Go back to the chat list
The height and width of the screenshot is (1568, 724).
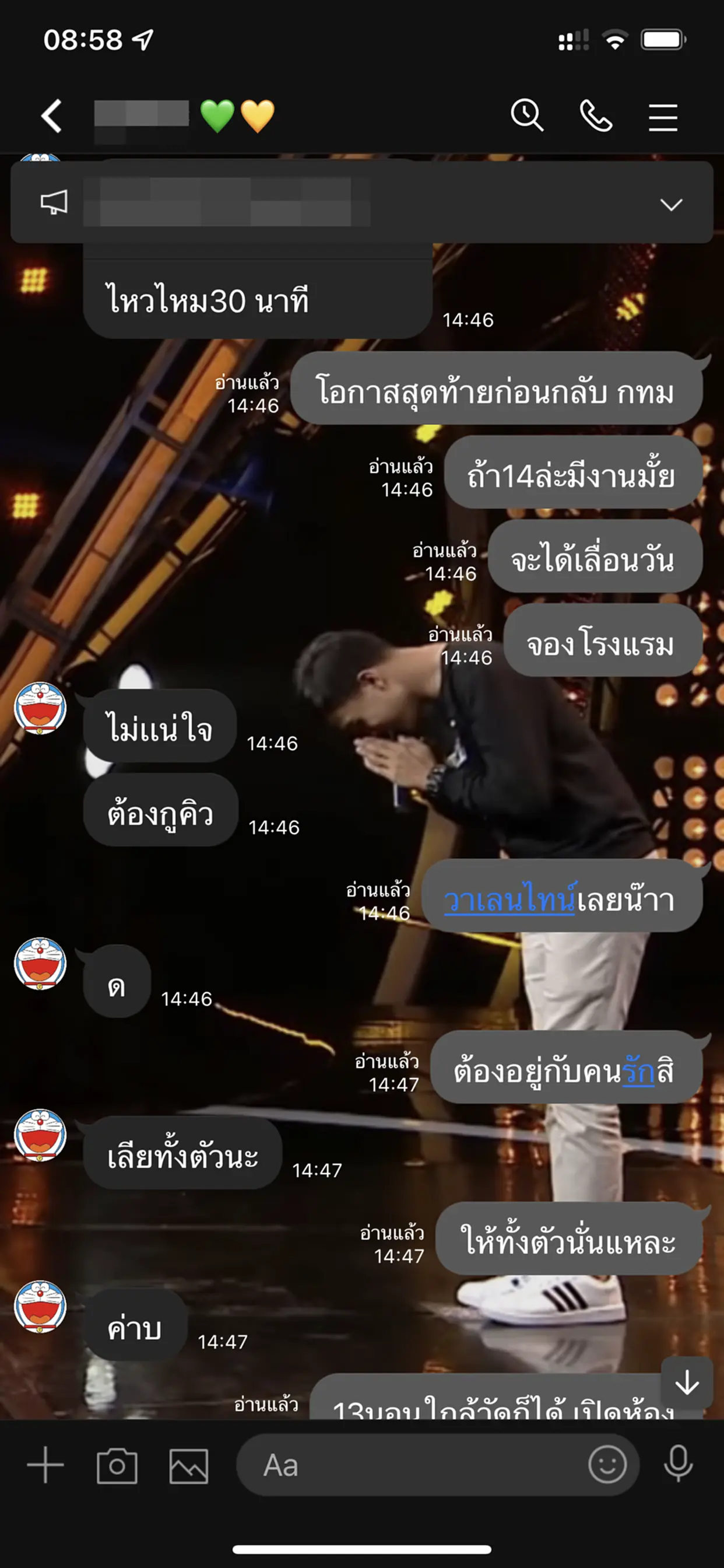pos(52,116)
